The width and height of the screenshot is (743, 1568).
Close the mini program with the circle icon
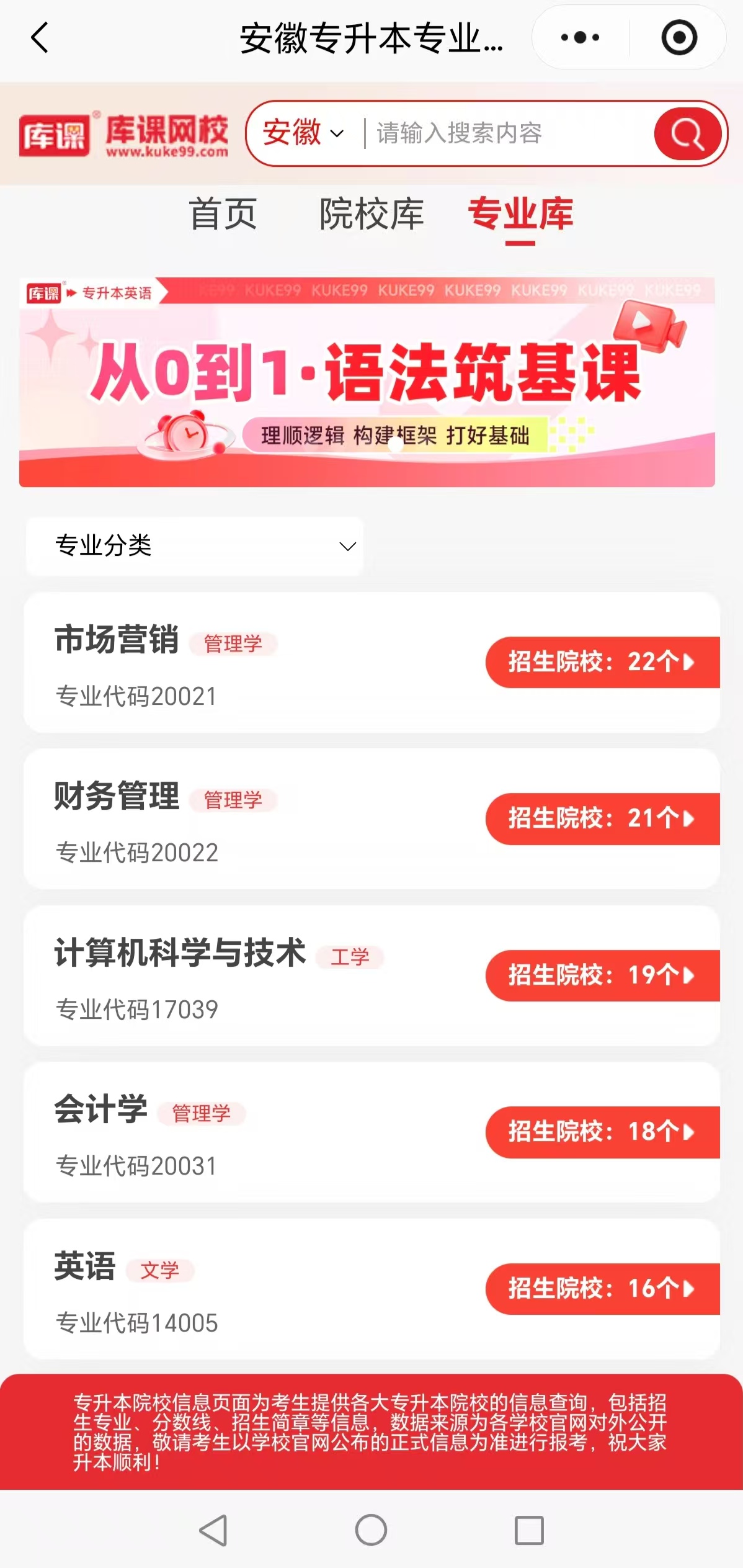[x=678, y=37]
